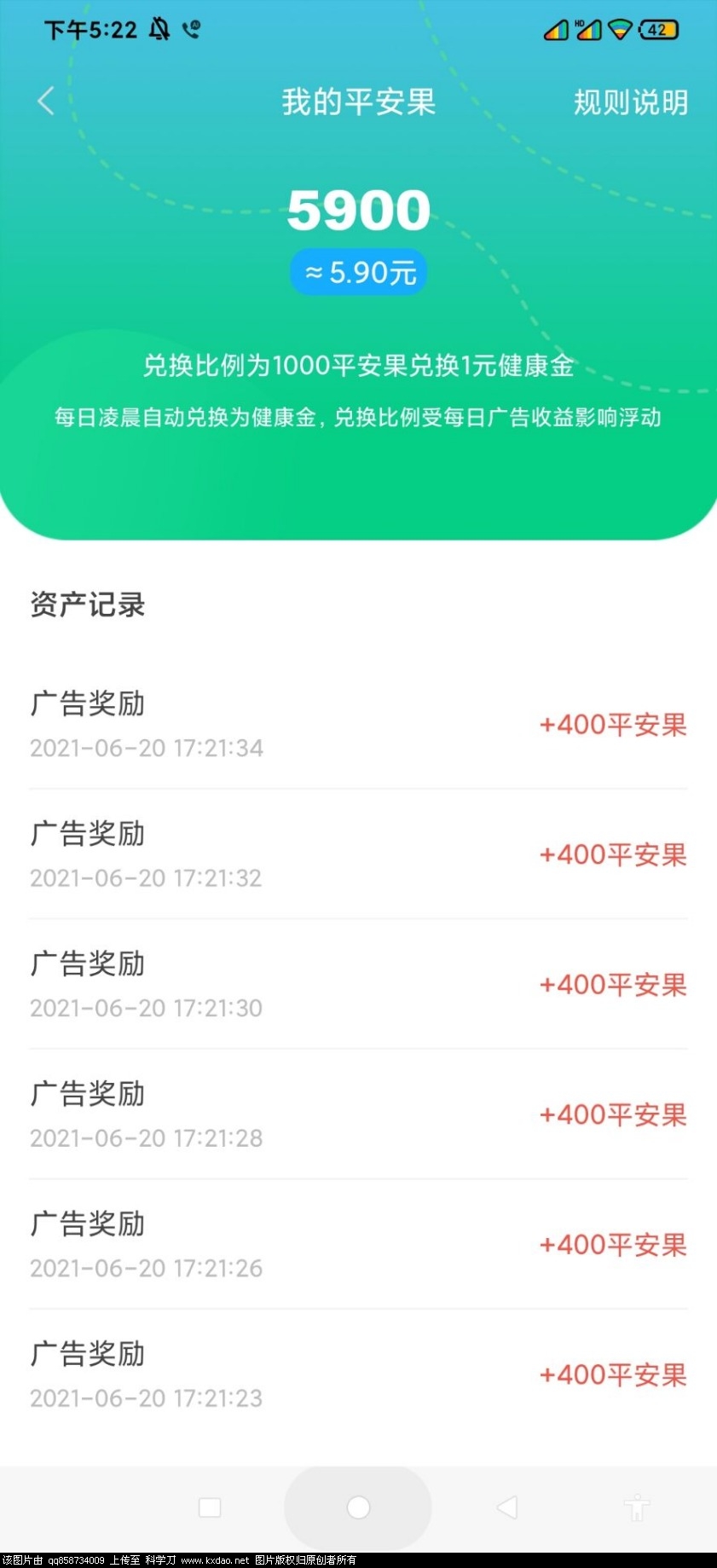Tap the 5900 平安果 balance number

pyautogui.click(x=357, y=210)
